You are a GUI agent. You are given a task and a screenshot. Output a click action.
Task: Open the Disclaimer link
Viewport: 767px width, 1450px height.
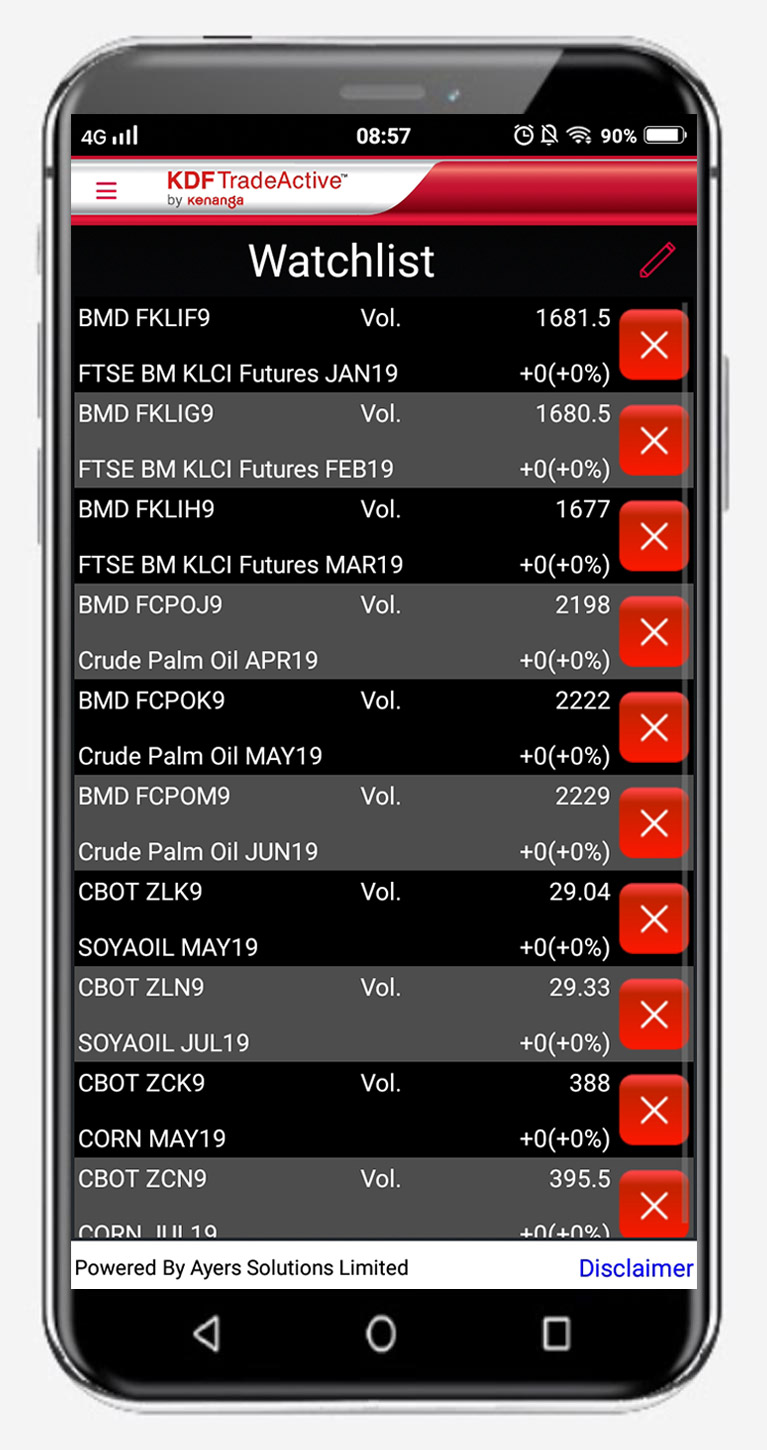pyautogui.click(x=635, y=1268)
